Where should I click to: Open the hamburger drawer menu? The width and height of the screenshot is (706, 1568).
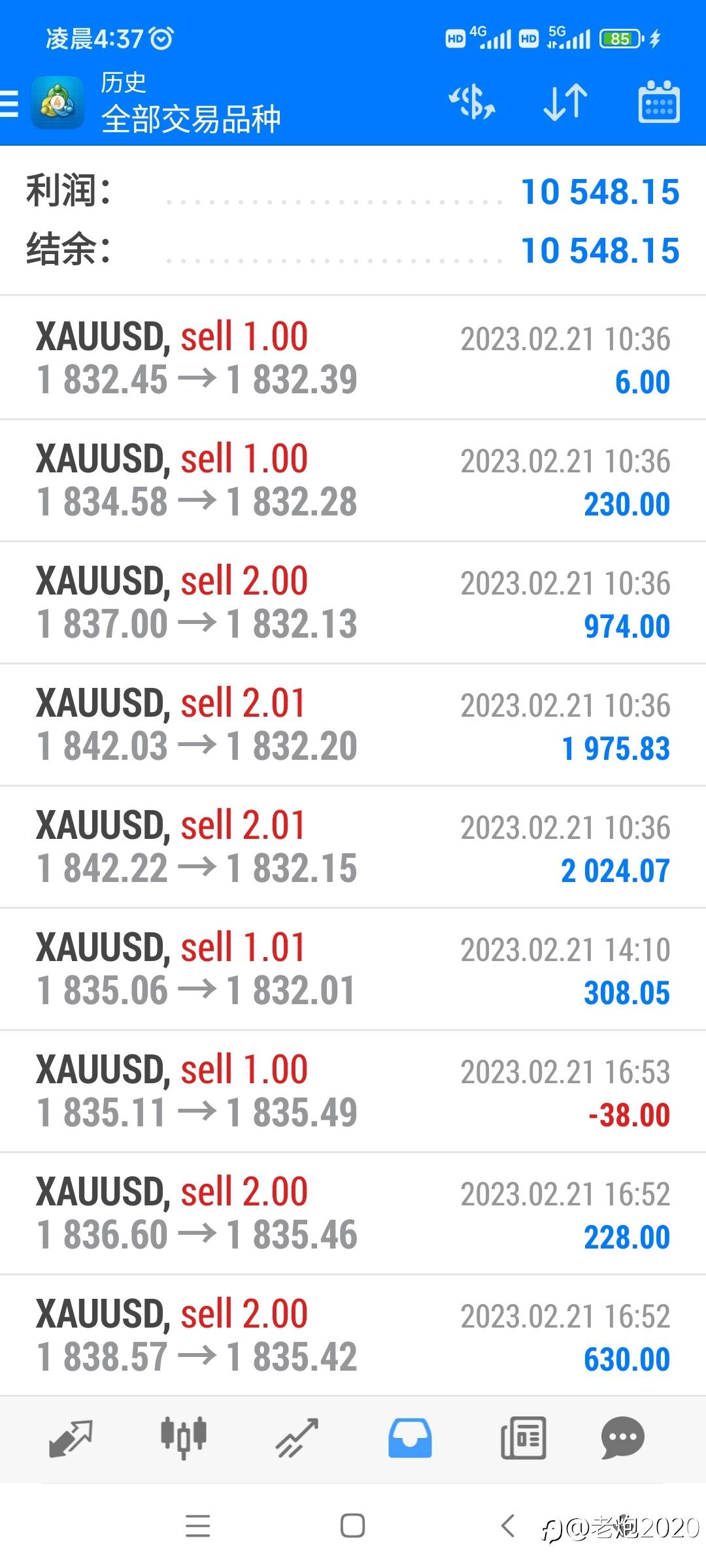click(x=10, y=103)
